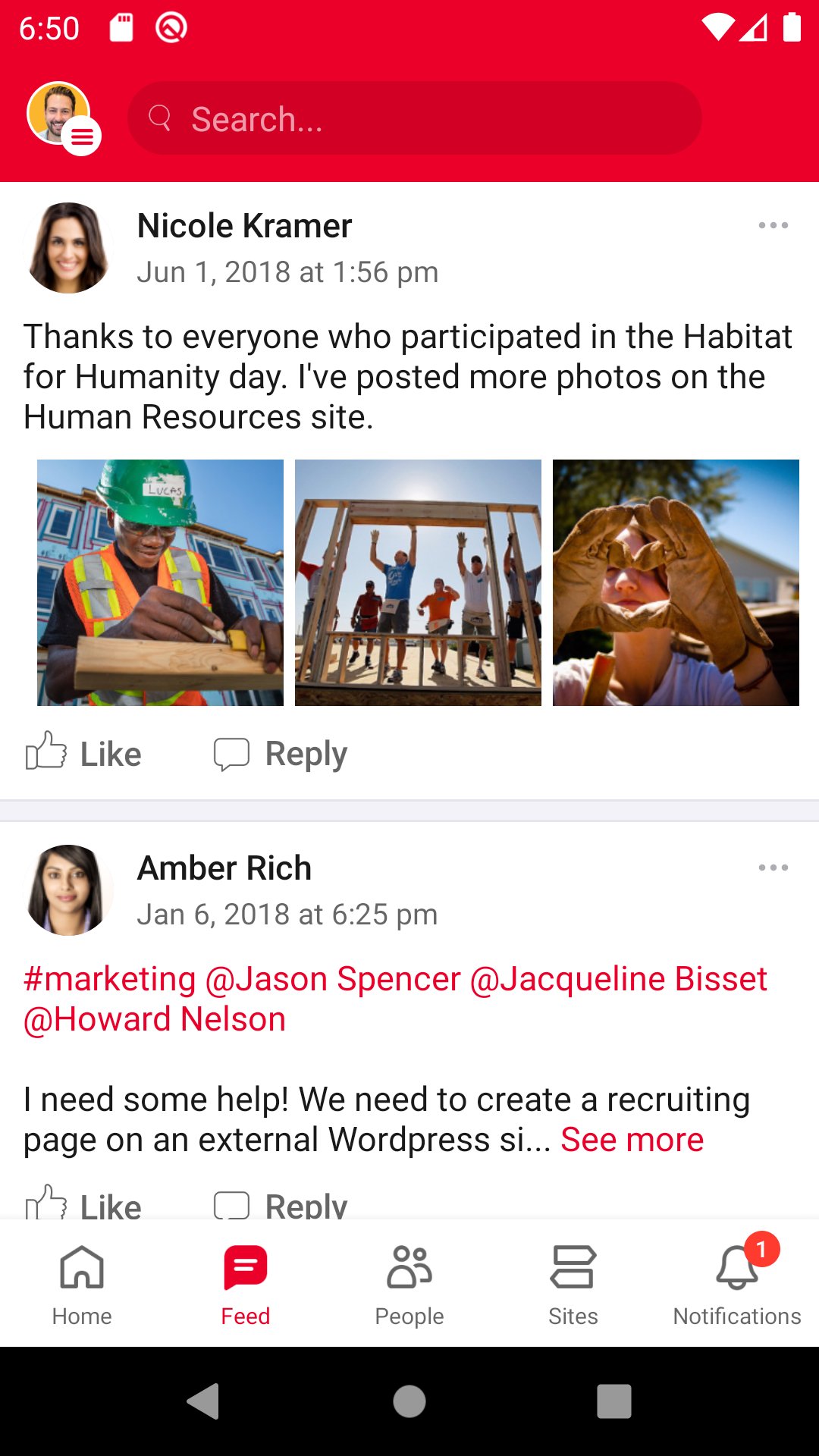The height and width of the screenshot is (1456, 819).
Task: Open the overflow menu on Amber Rich's post
Action: (773, 868)
